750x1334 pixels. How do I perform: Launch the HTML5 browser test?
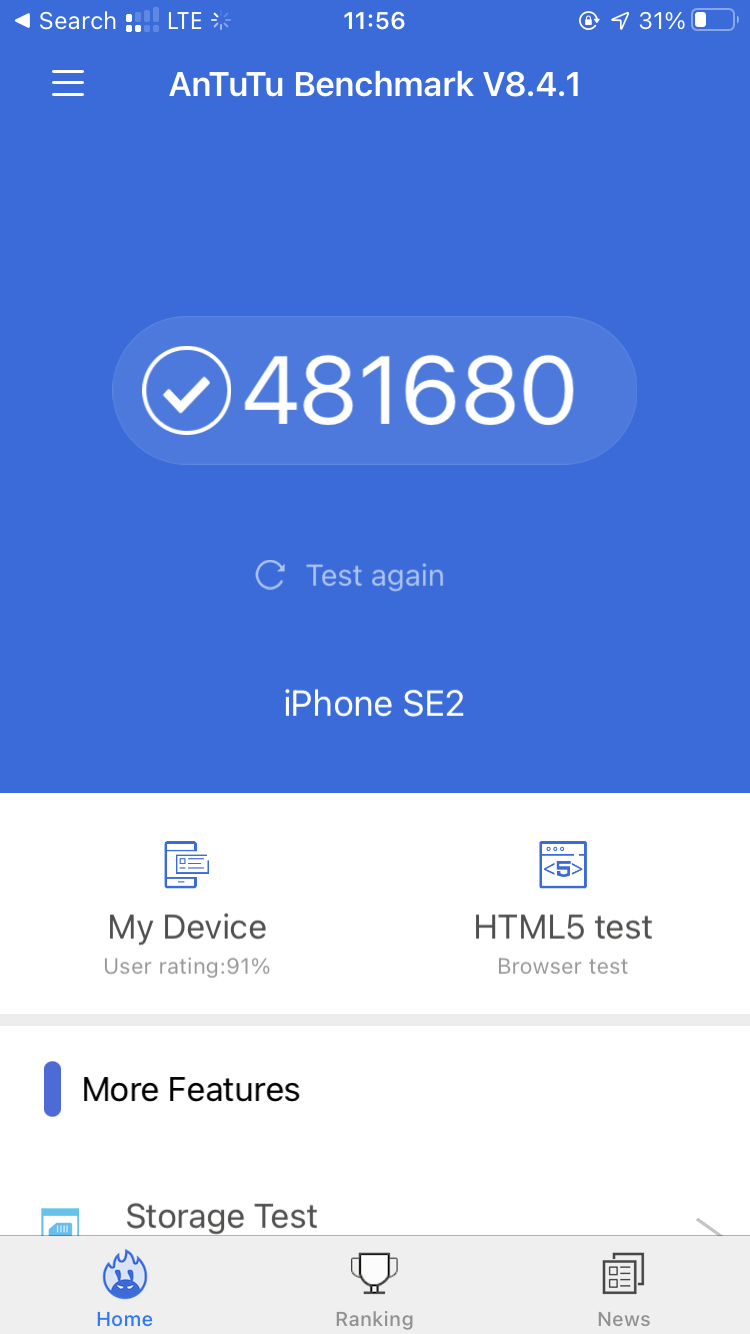click(562, 907)
